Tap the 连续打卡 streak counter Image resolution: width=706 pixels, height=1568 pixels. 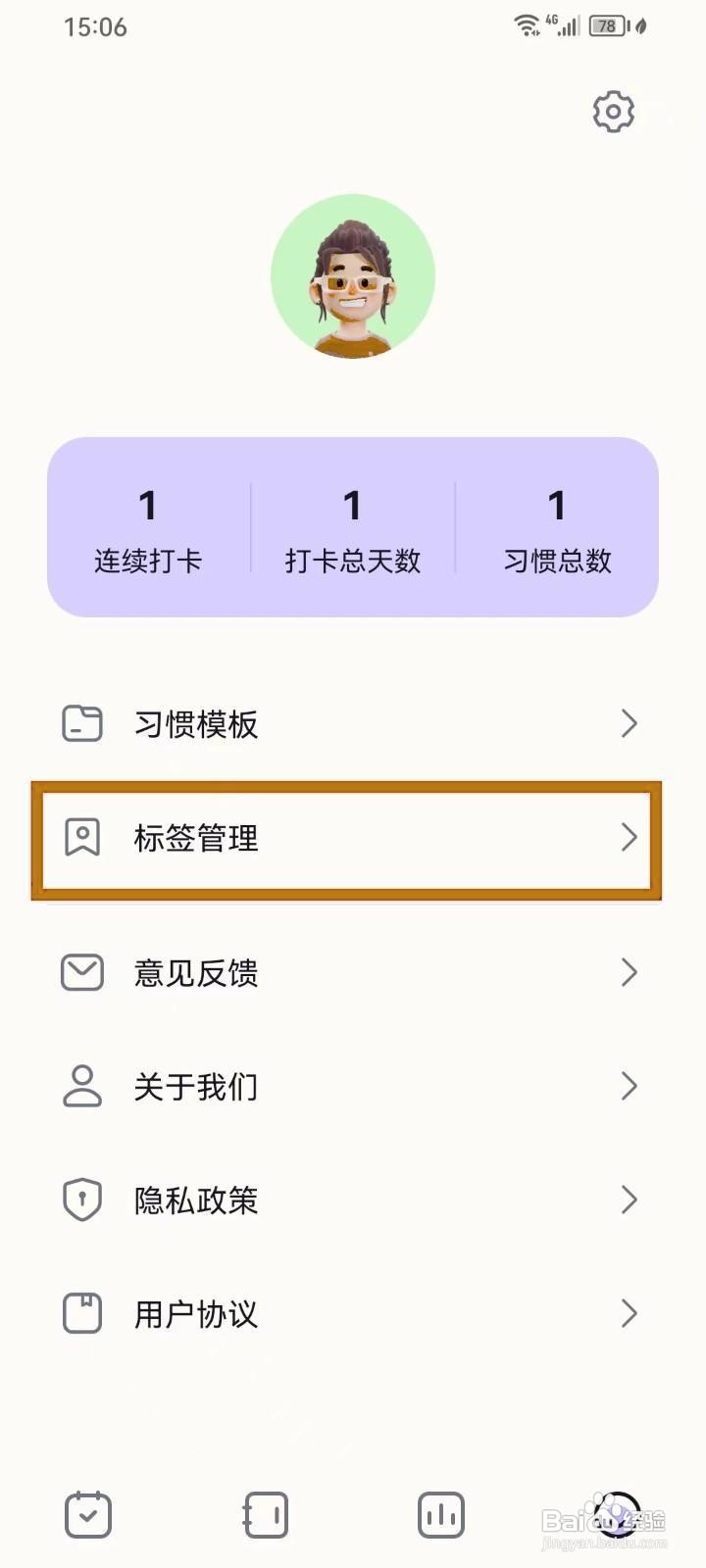[x=147, y=529]
